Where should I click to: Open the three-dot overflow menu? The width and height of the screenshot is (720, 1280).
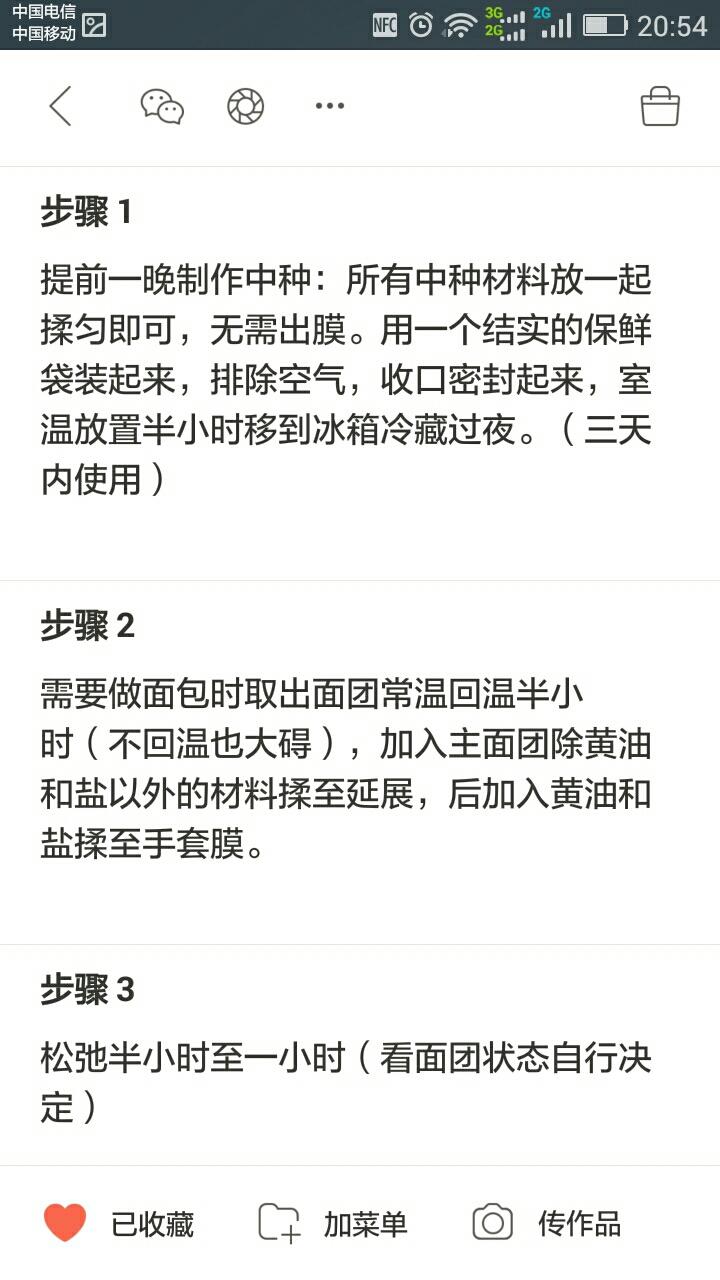click(x=329, y=106)
